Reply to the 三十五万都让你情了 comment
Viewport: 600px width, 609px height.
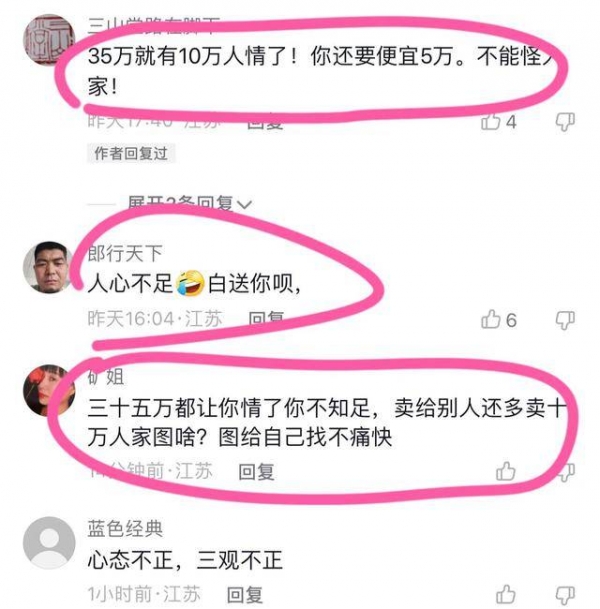pyautogui.click(x=256, y=471)
